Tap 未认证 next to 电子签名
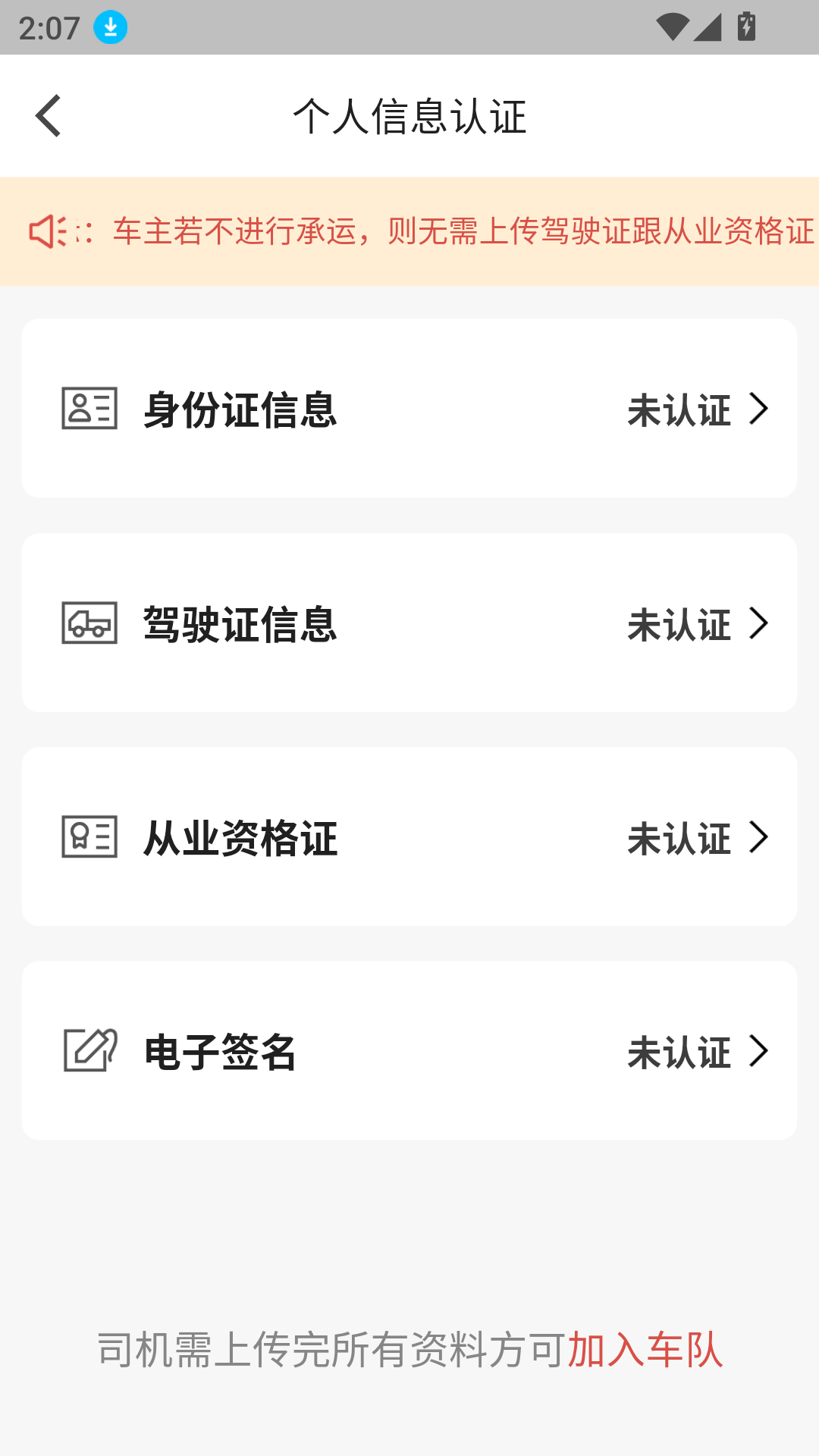The width and height of the screenshot is (819, 1456). click(x=680, y=1050)
